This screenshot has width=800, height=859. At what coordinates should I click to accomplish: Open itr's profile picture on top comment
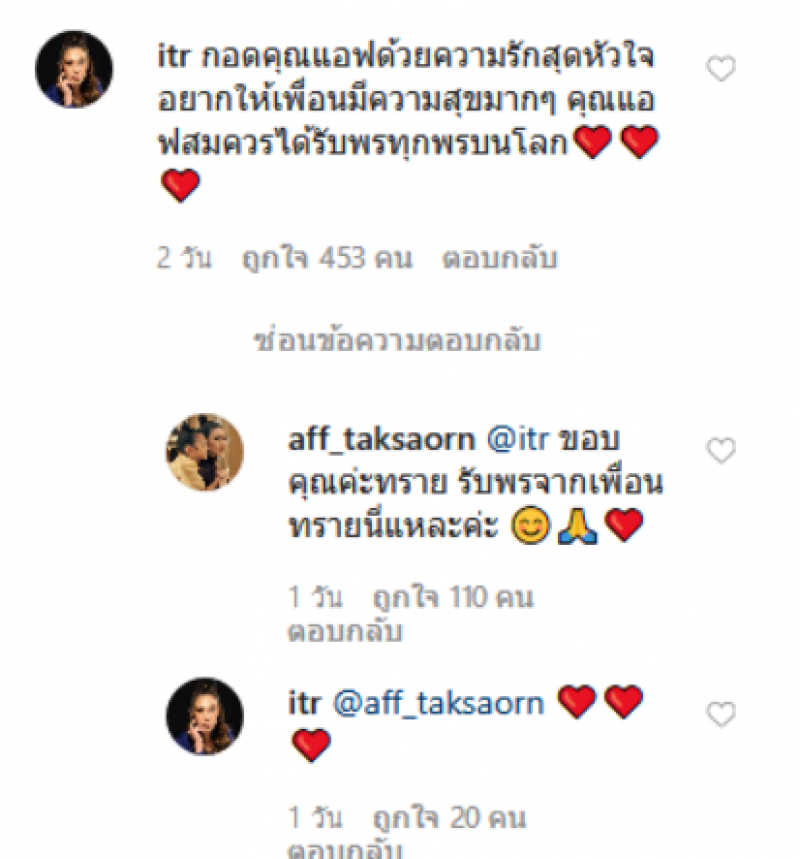pyautogui.click(x=73, y=68)
